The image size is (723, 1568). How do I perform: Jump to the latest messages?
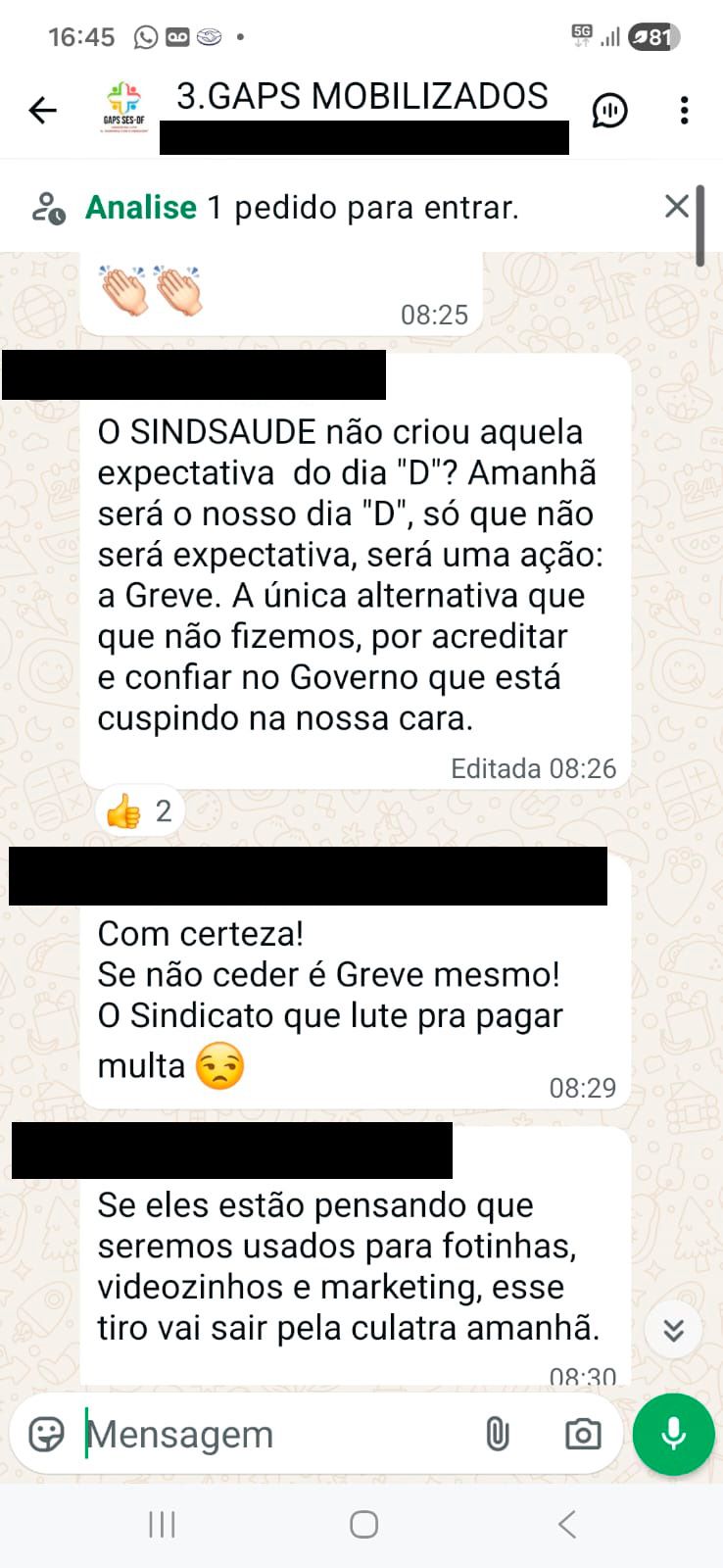[x=673, y=1330]
